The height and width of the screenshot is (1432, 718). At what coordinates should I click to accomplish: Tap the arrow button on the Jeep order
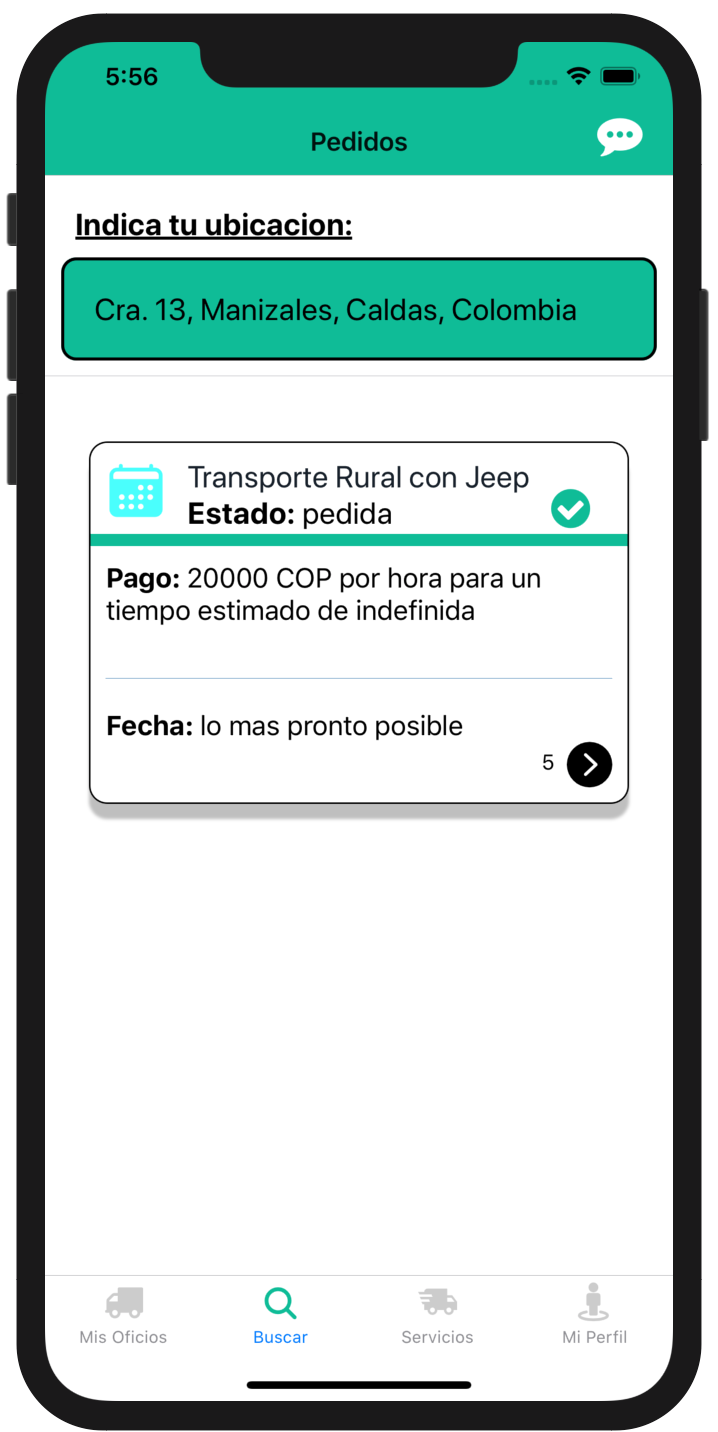tap(589, 765)
